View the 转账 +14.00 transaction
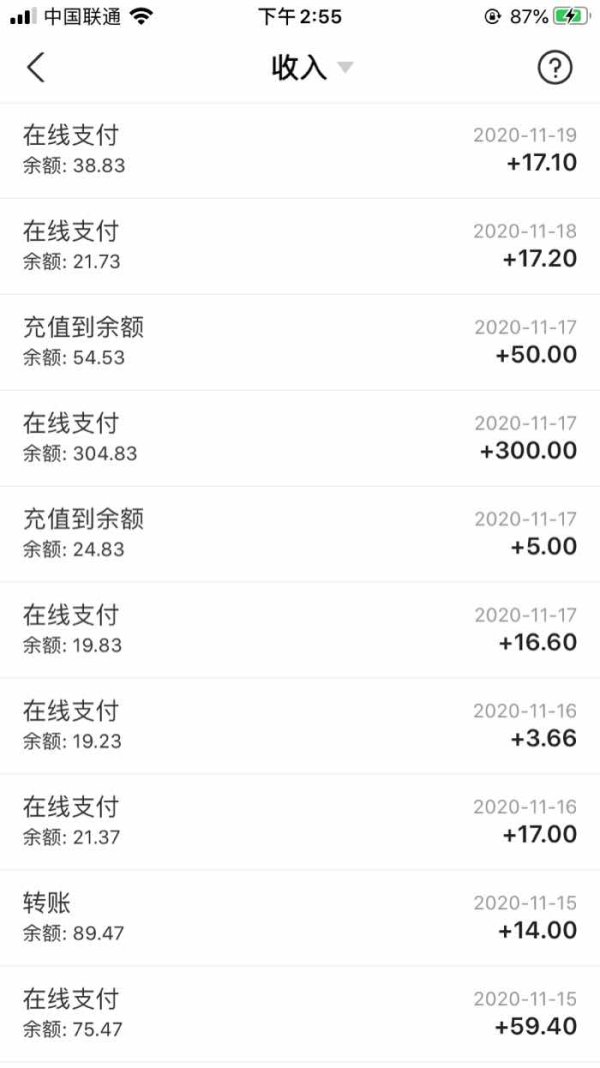The image size is (600, 1068). pyautogui.click(x=300, y=918)
